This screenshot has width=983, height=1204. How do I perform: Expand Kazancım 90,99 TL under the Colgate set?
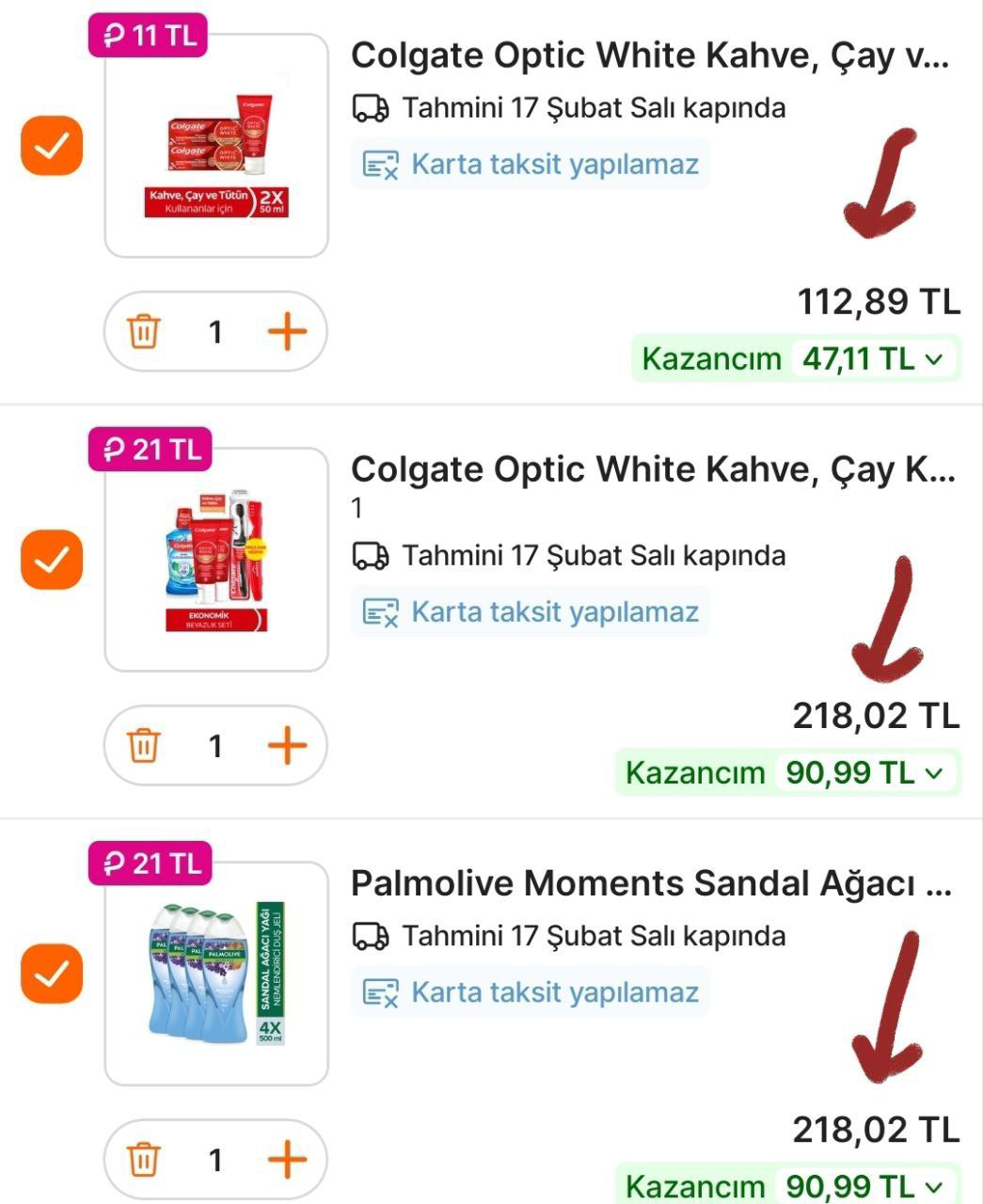pyautogui.click(x=788, y=772)
